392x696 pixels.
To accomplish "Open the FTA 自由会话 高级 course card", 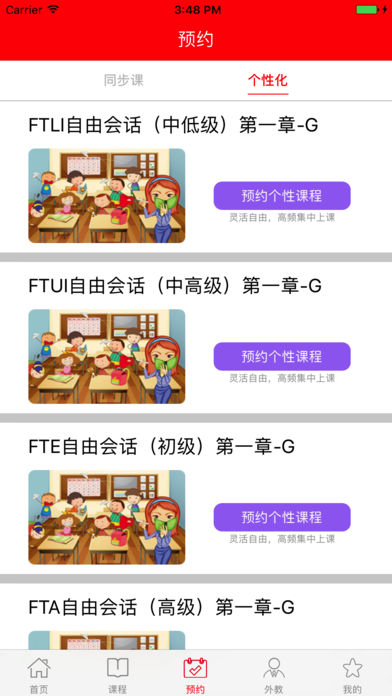I will click(196, 617).
